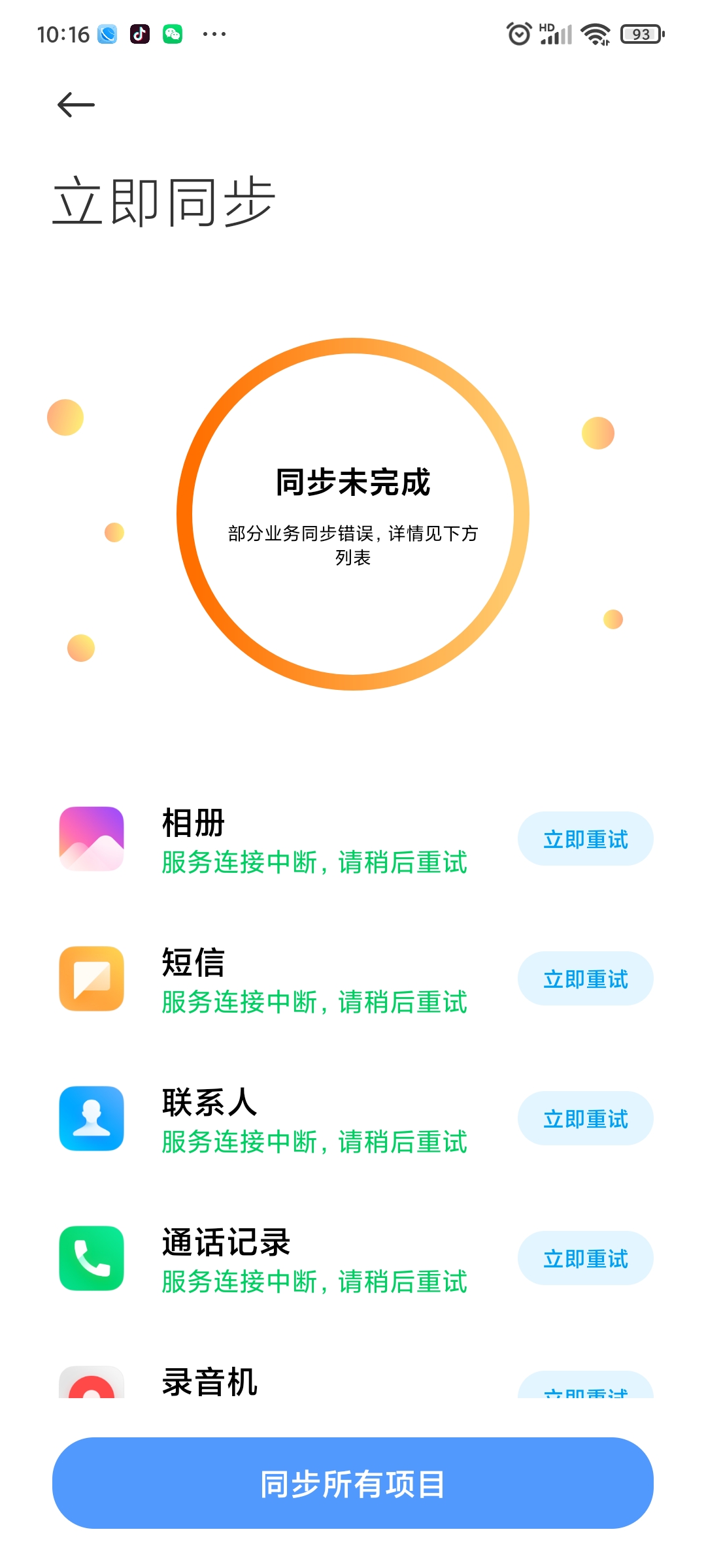This screenshot has height=1568, width=706.
Task: Tap 同步所有项目 button
Action: pyautogui.click(x=353, y=1483)
